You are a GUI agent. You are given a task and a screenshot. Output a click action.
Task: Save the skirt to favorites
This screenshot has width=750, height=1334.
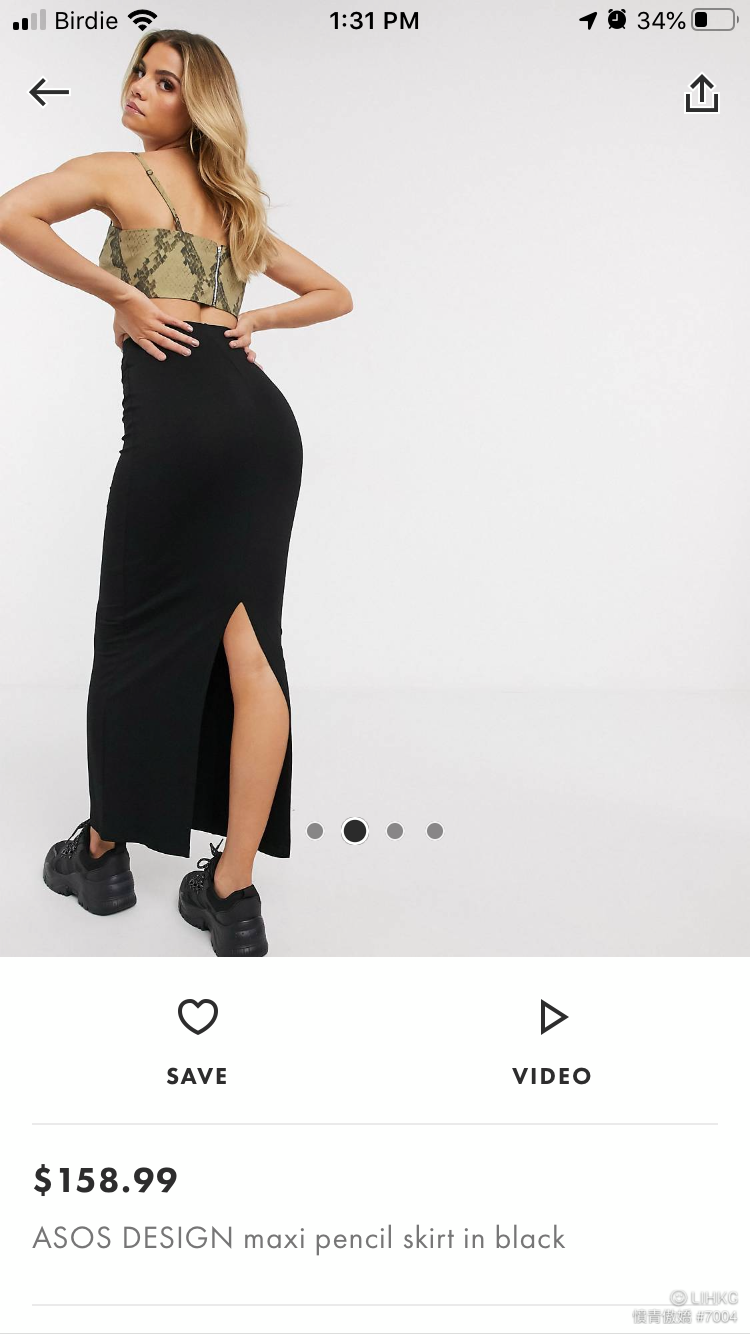tap(197, 1040)
